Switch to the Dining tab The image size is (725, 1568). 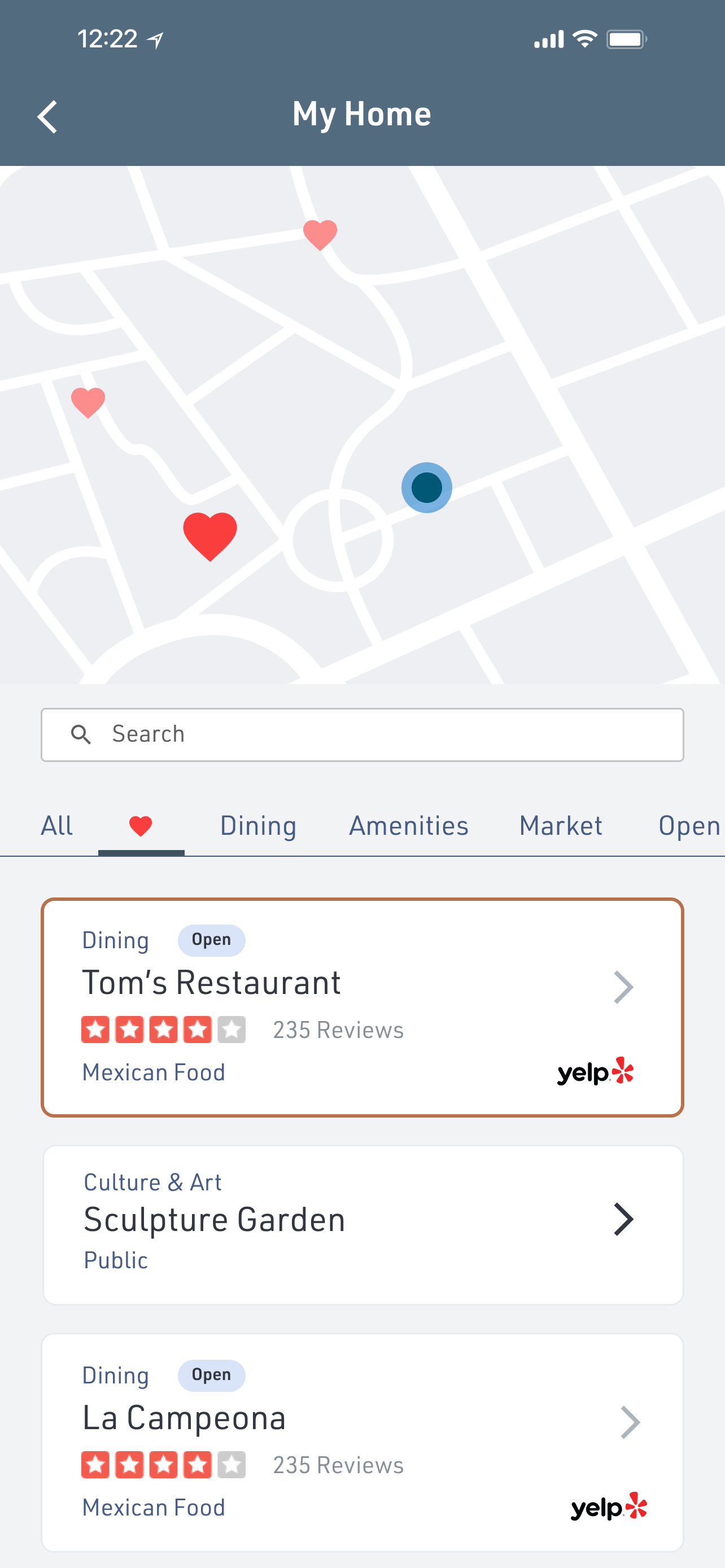[x=258, y=826]
